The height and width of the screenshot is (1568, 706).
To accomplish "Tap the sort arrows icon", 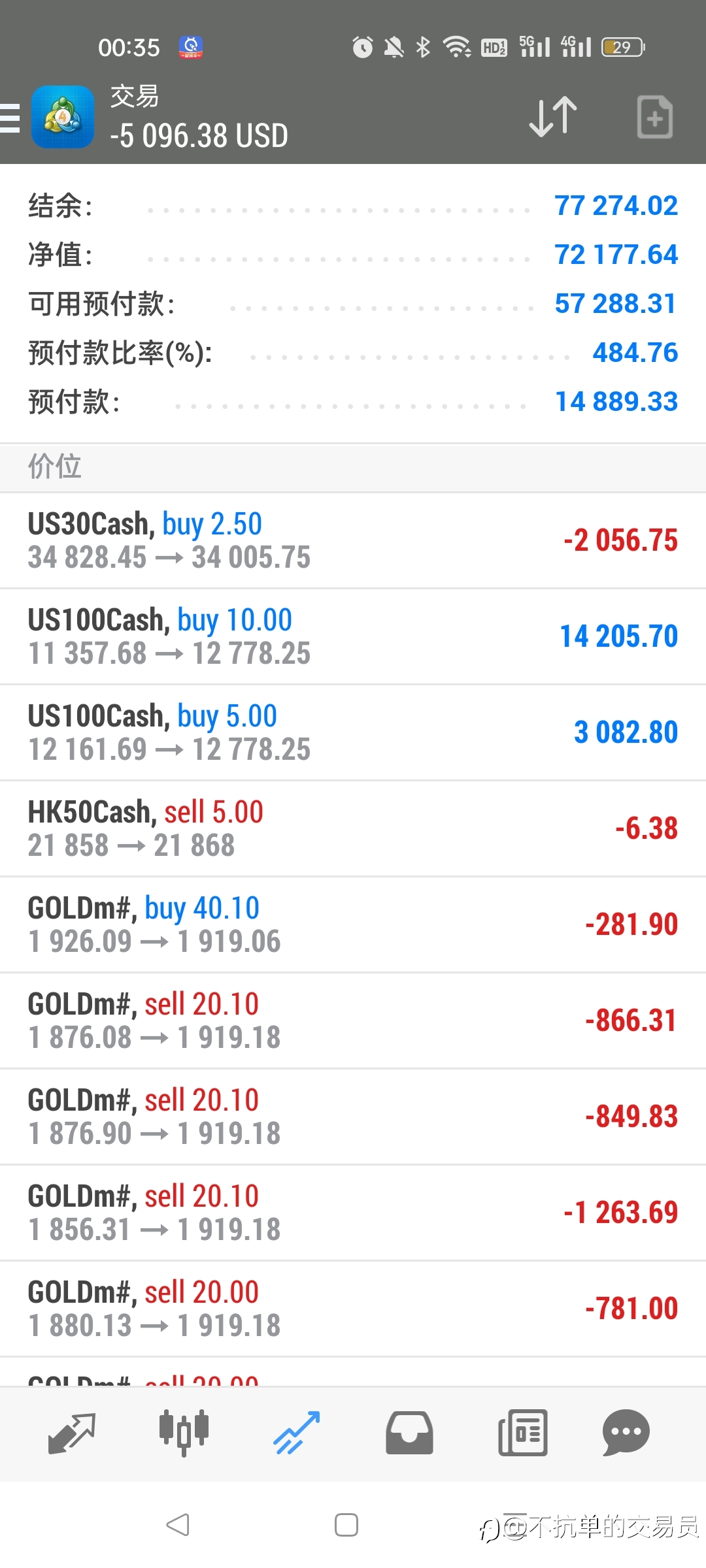I will [x=553, y=117].
